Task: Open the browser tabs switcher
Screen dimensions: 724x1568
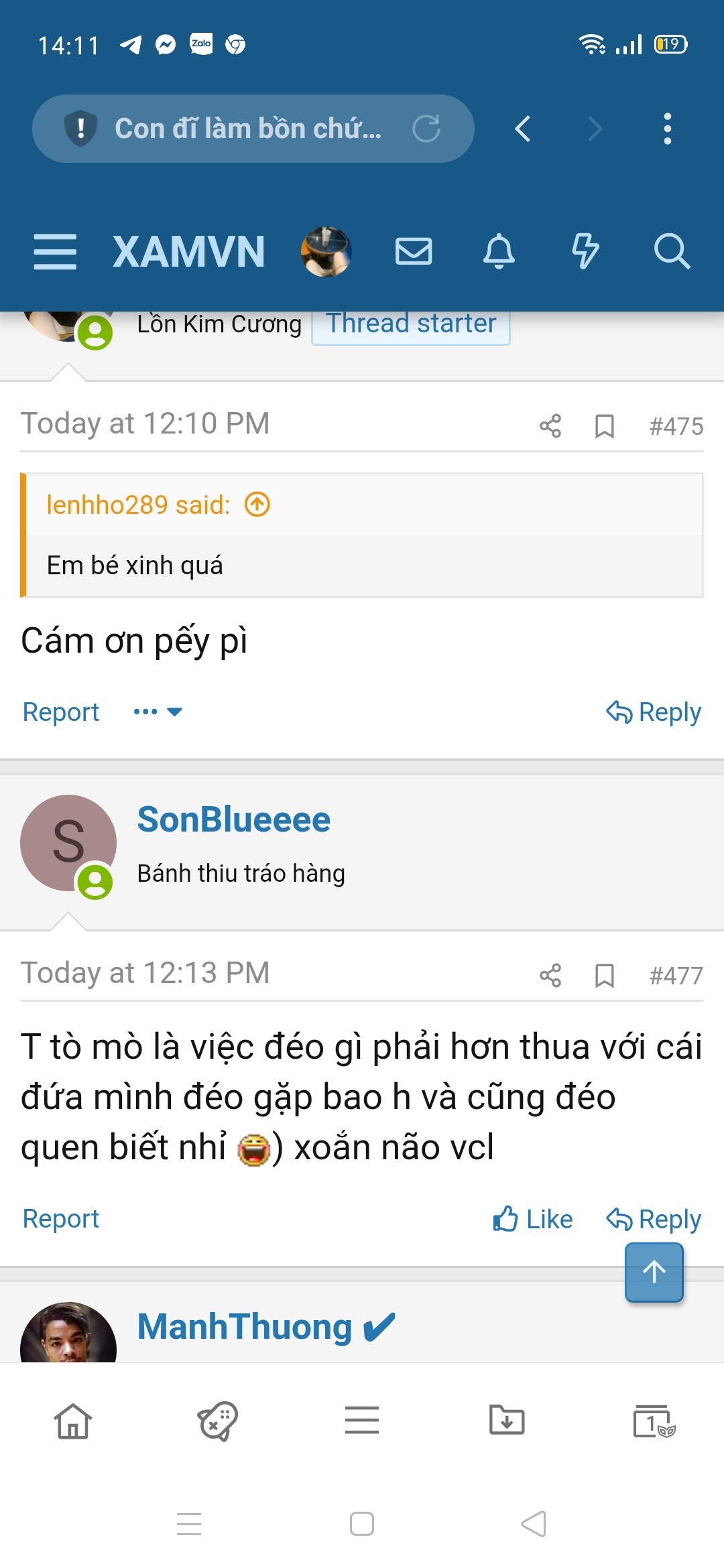Action: [x=653, y=1421]
